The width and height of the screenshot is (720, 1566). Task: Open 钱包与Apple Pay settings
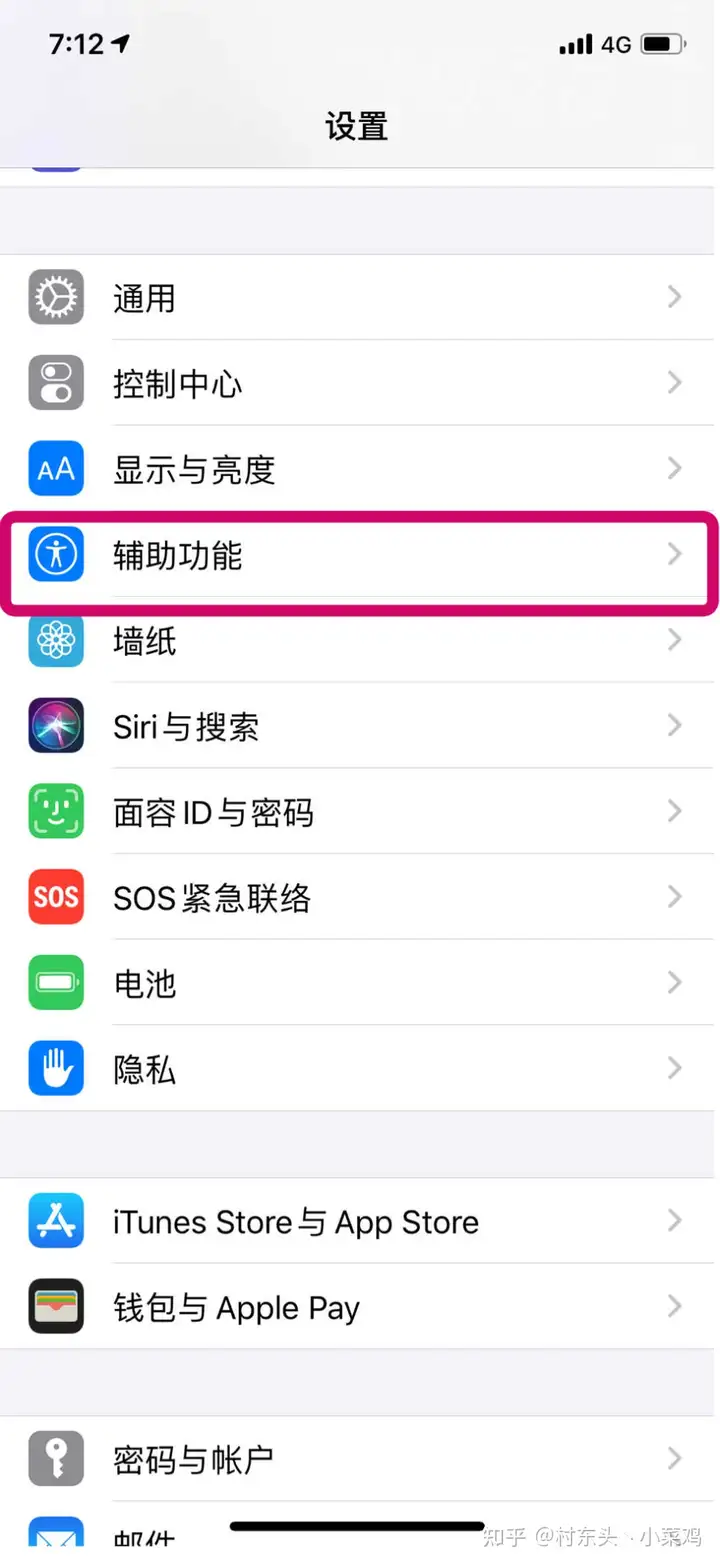pos(360,1307)
